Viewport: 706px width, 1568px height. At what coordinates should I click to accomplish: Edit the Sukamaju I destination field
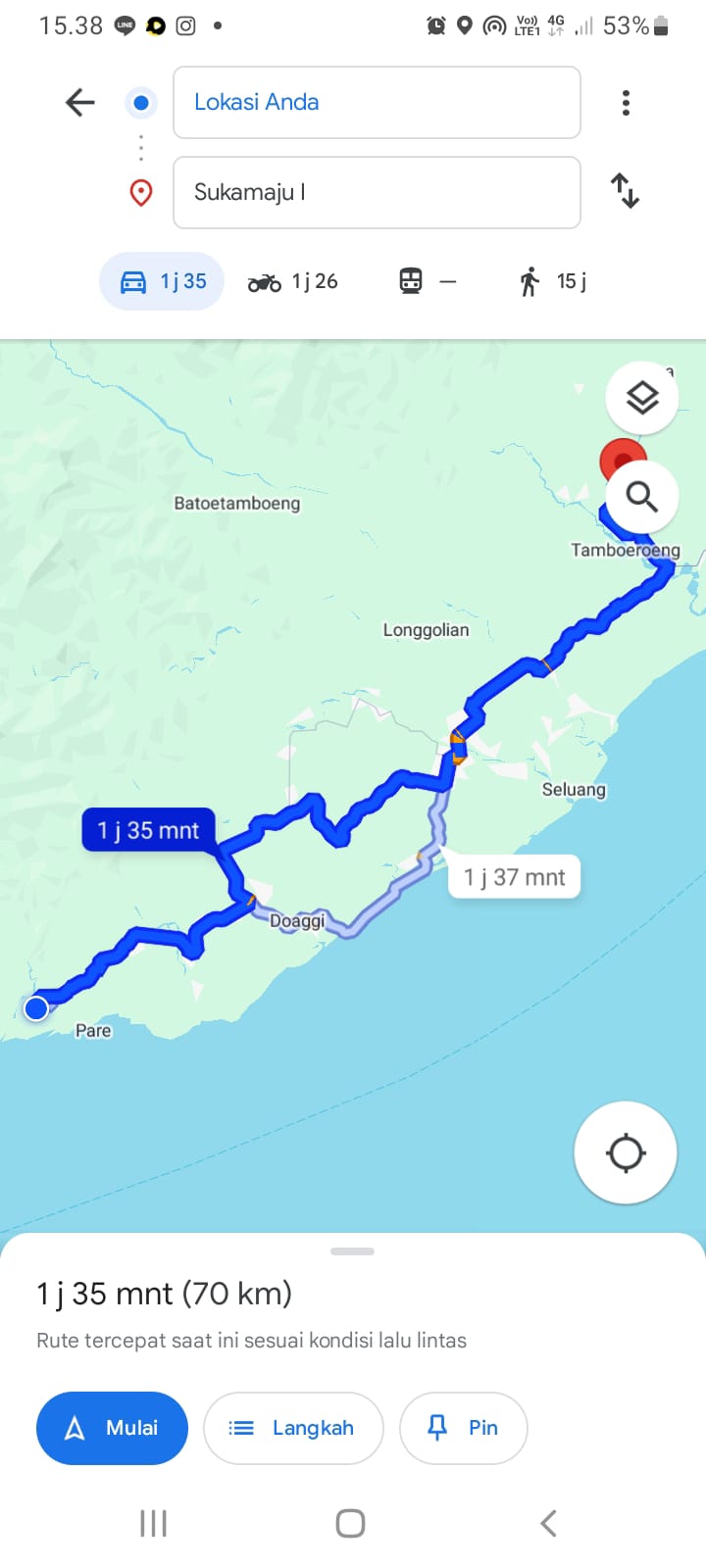click(x=377, y=192)
